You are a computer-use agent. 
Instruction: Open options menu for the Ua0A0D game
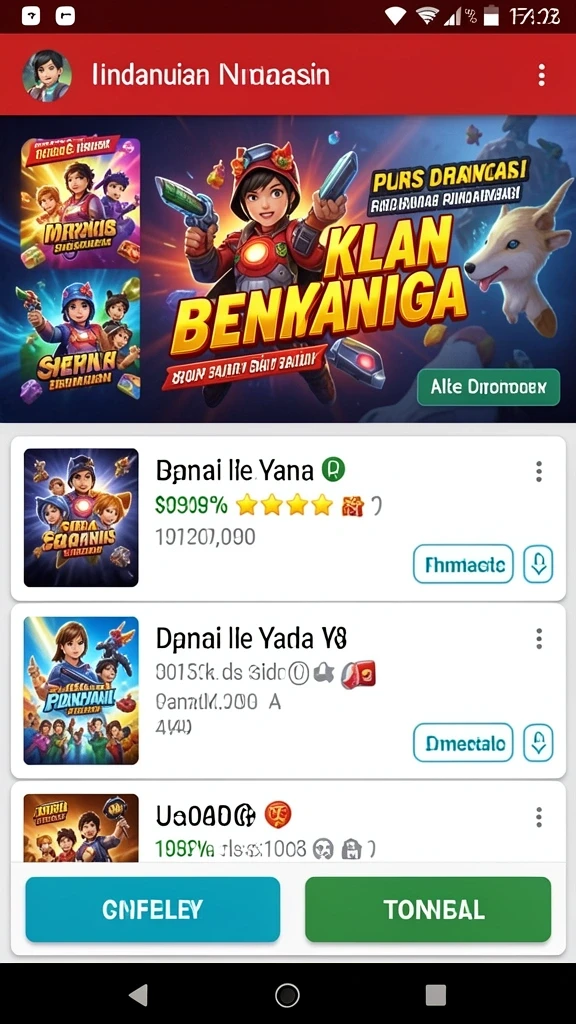pyautogui.click(x=539, y=816)
